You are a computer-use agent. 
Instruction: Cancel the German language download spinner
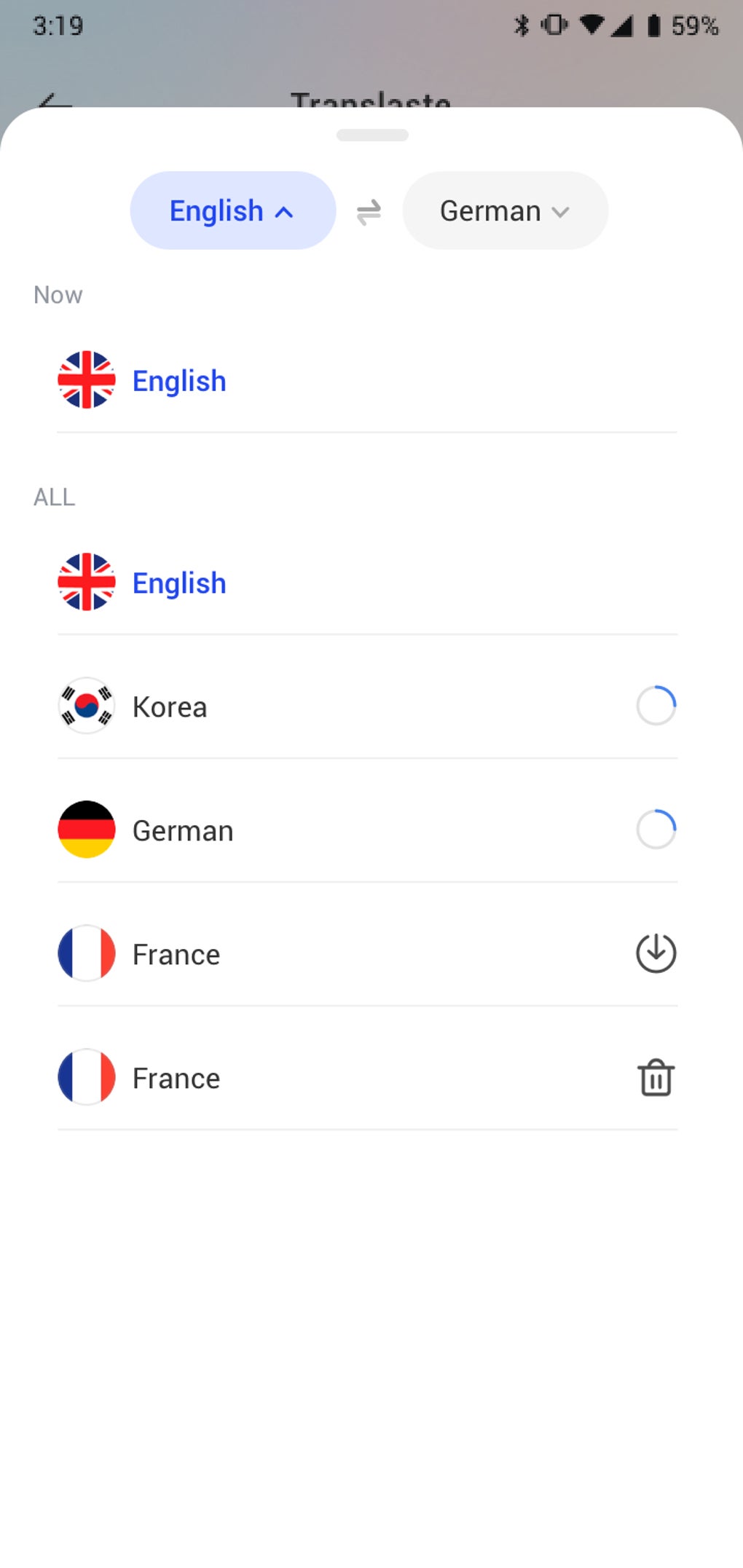pyautogui.click(x=655, y=829)
